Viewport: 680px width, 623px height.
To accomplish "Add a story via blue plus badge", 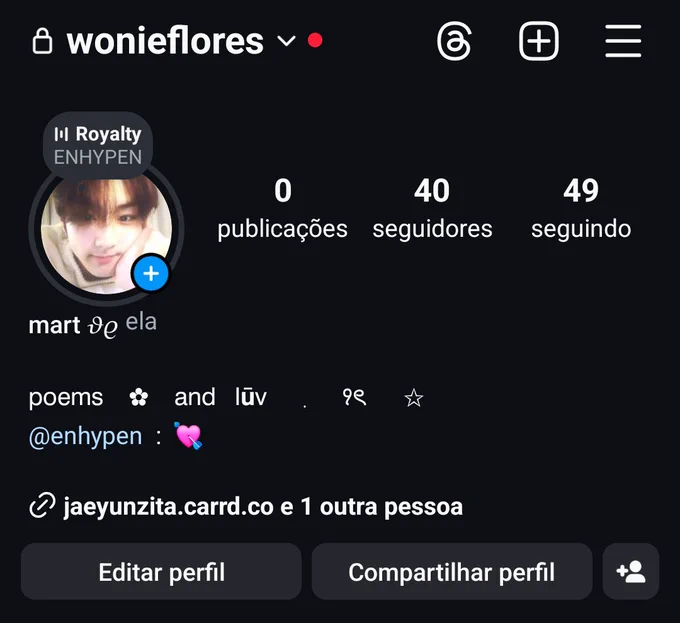I will tap(150, 274).
